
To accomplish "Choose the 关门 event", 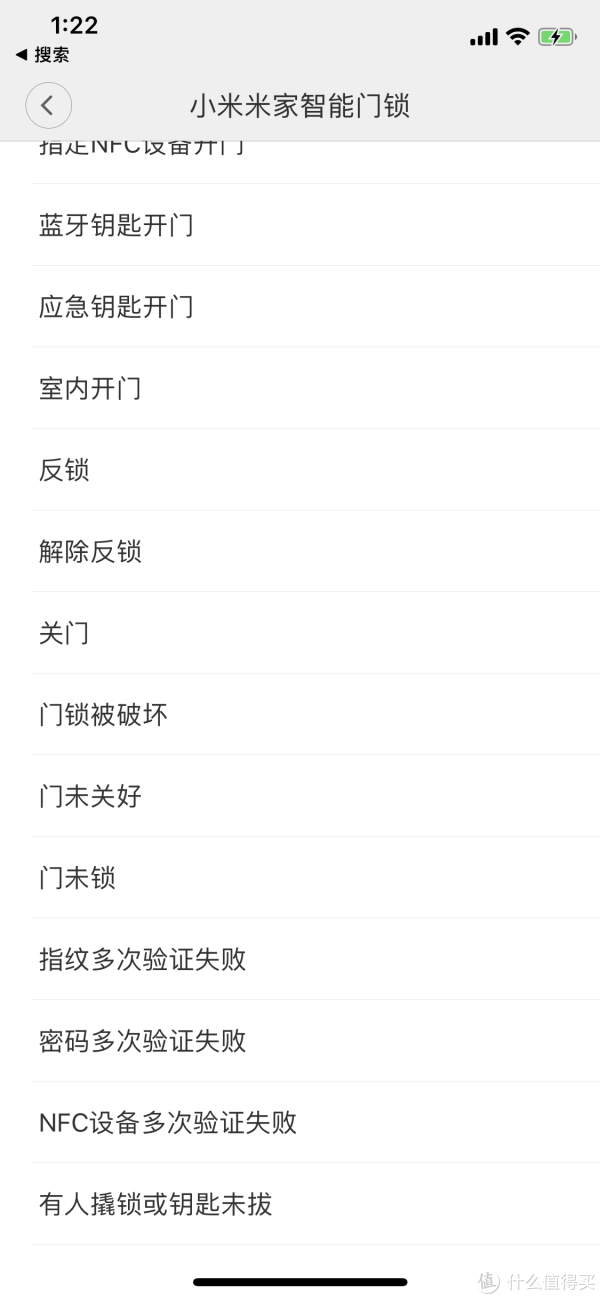I will click(x=300, y=633).
